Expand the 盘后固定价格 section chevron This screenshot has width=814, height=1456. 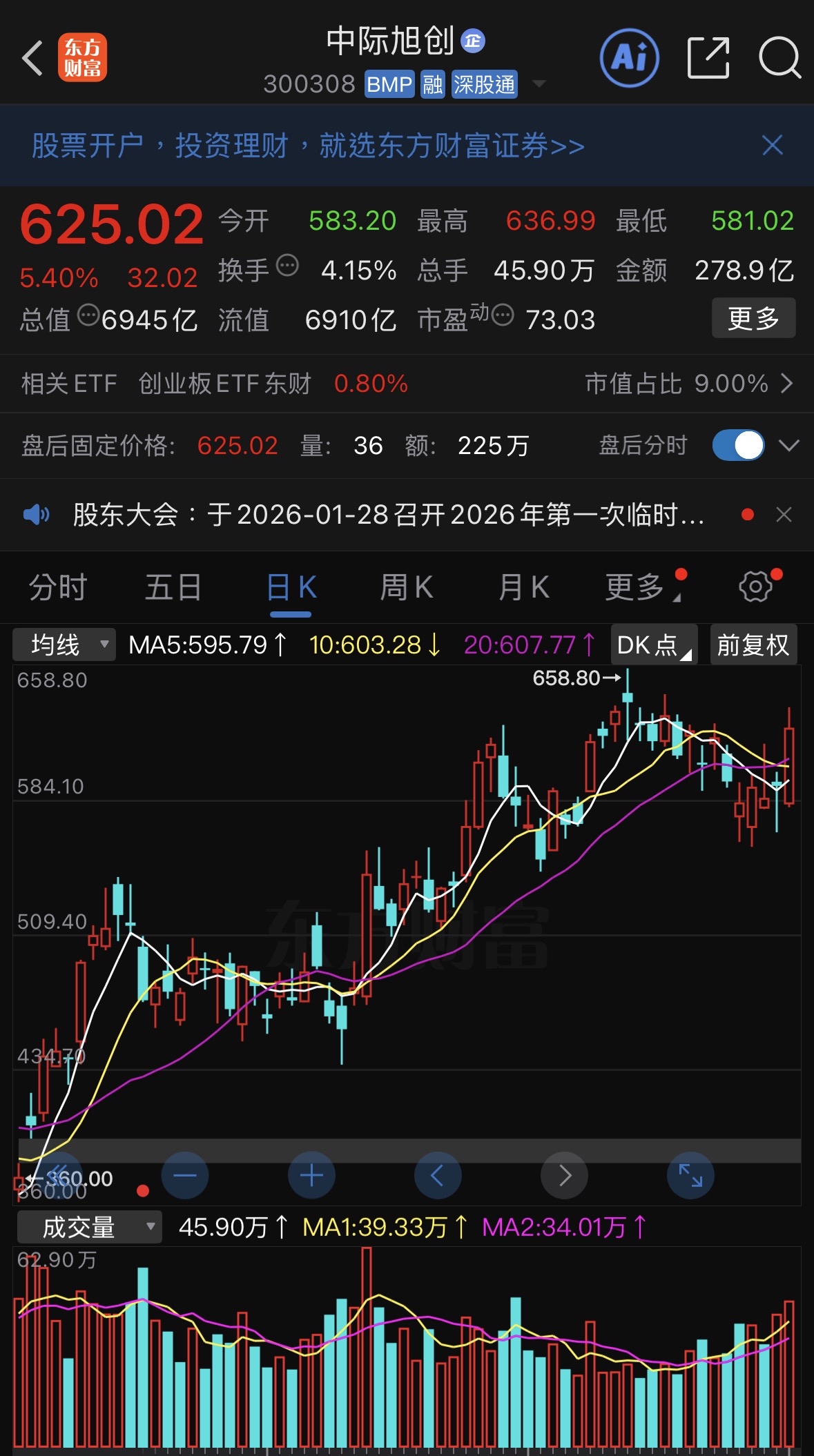[x=789, y=445]
